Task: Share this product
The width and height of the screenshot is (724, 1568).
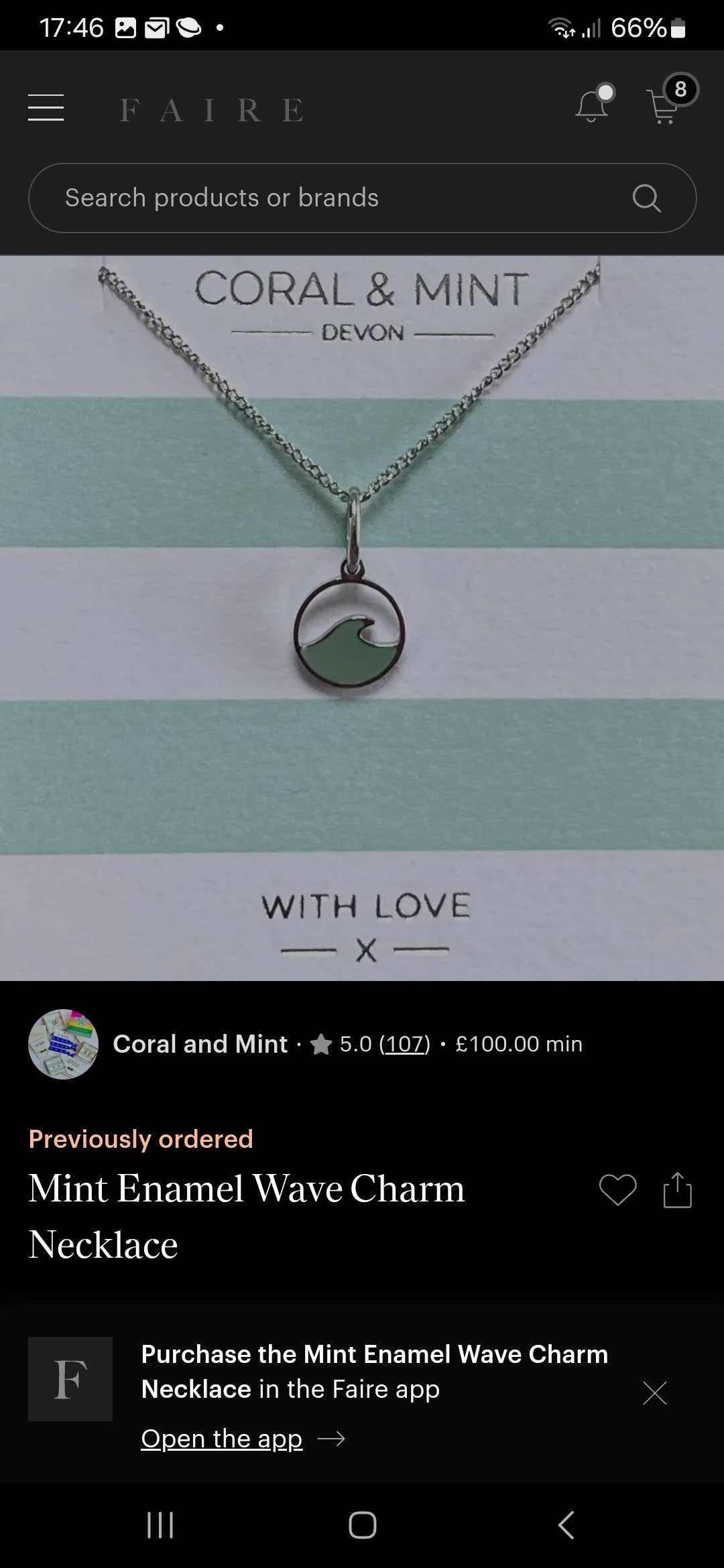Action: [677, 1190]
